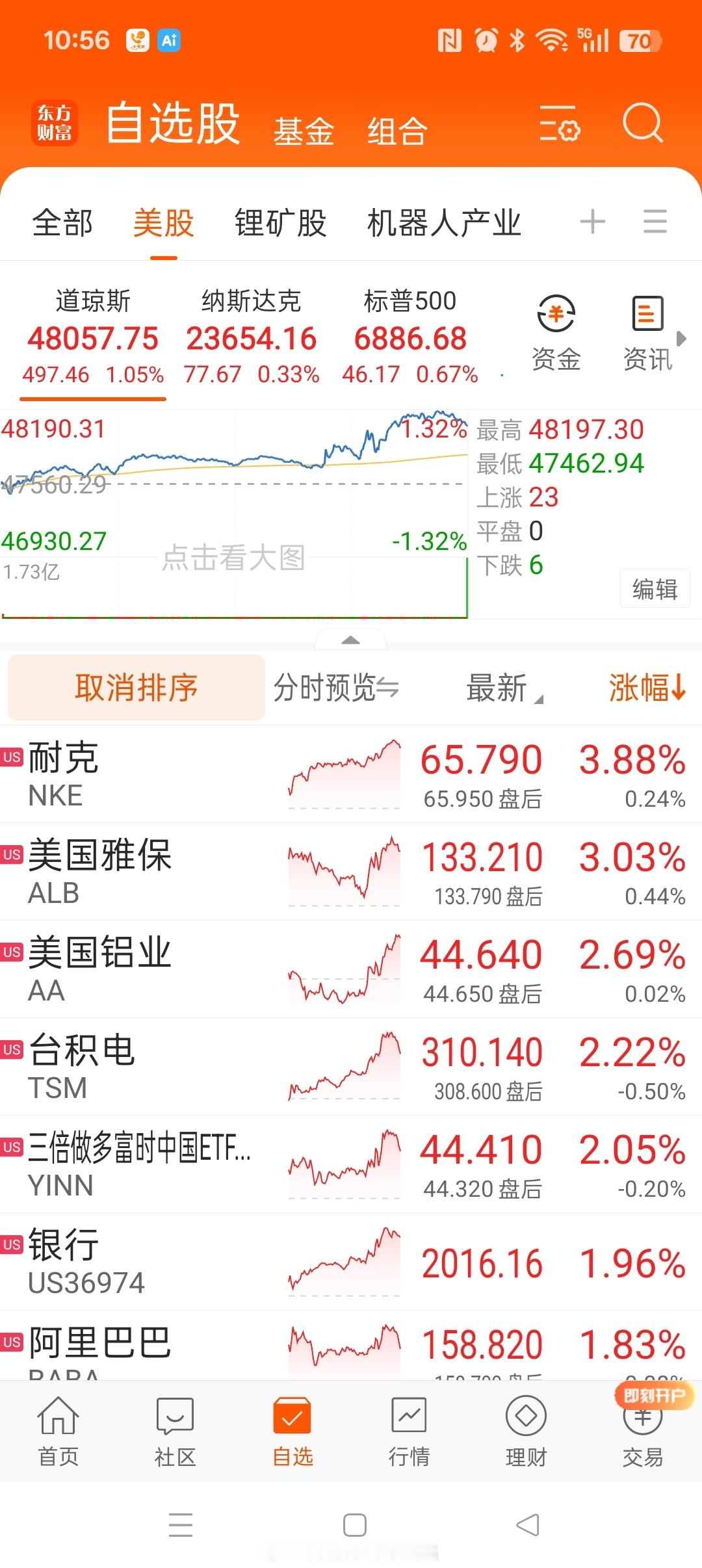Image resolution: width=702 pixels, height=1568 pixels.
Task: Click the 编辑 edit button
Action: 655,589
